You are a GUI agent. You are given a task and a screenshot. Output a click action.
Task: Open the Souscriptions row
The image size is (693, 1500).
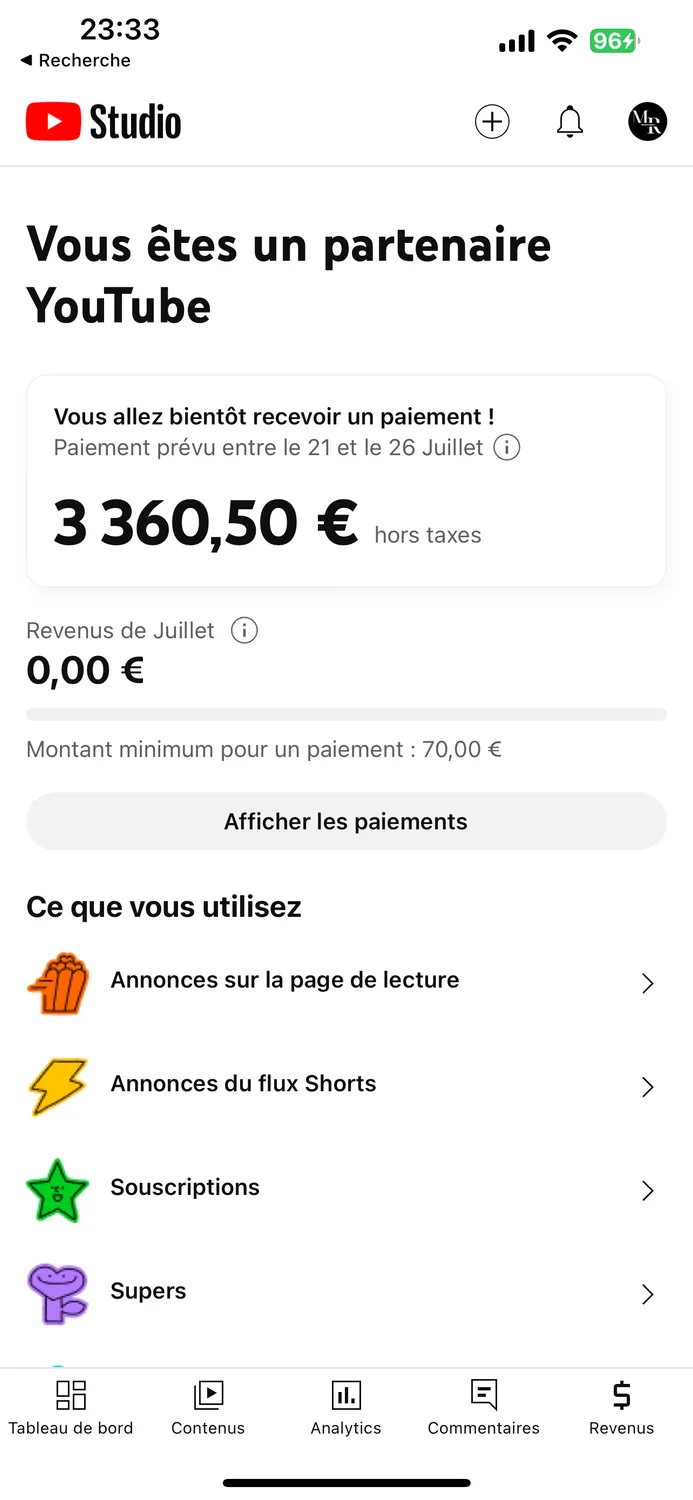point(346,1189)
